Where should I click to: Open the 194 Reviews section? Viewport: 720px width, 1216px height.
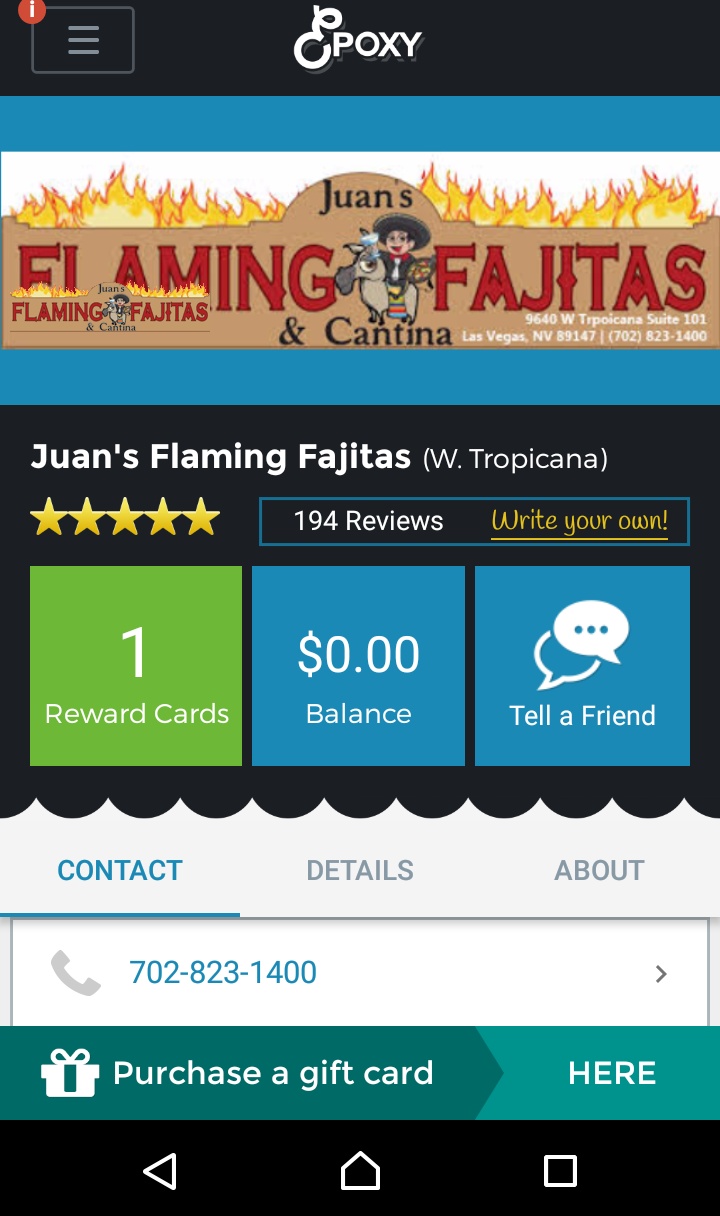pyautogui.click(x=368, y=521)
